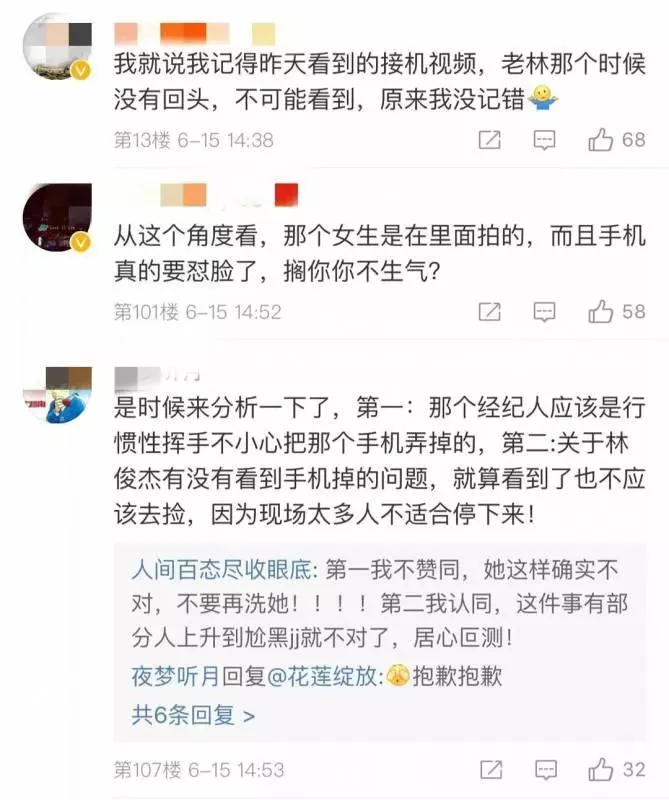Expand 共6条回复 replies
This screenshot has height=800, width=669.
point(193,715)
